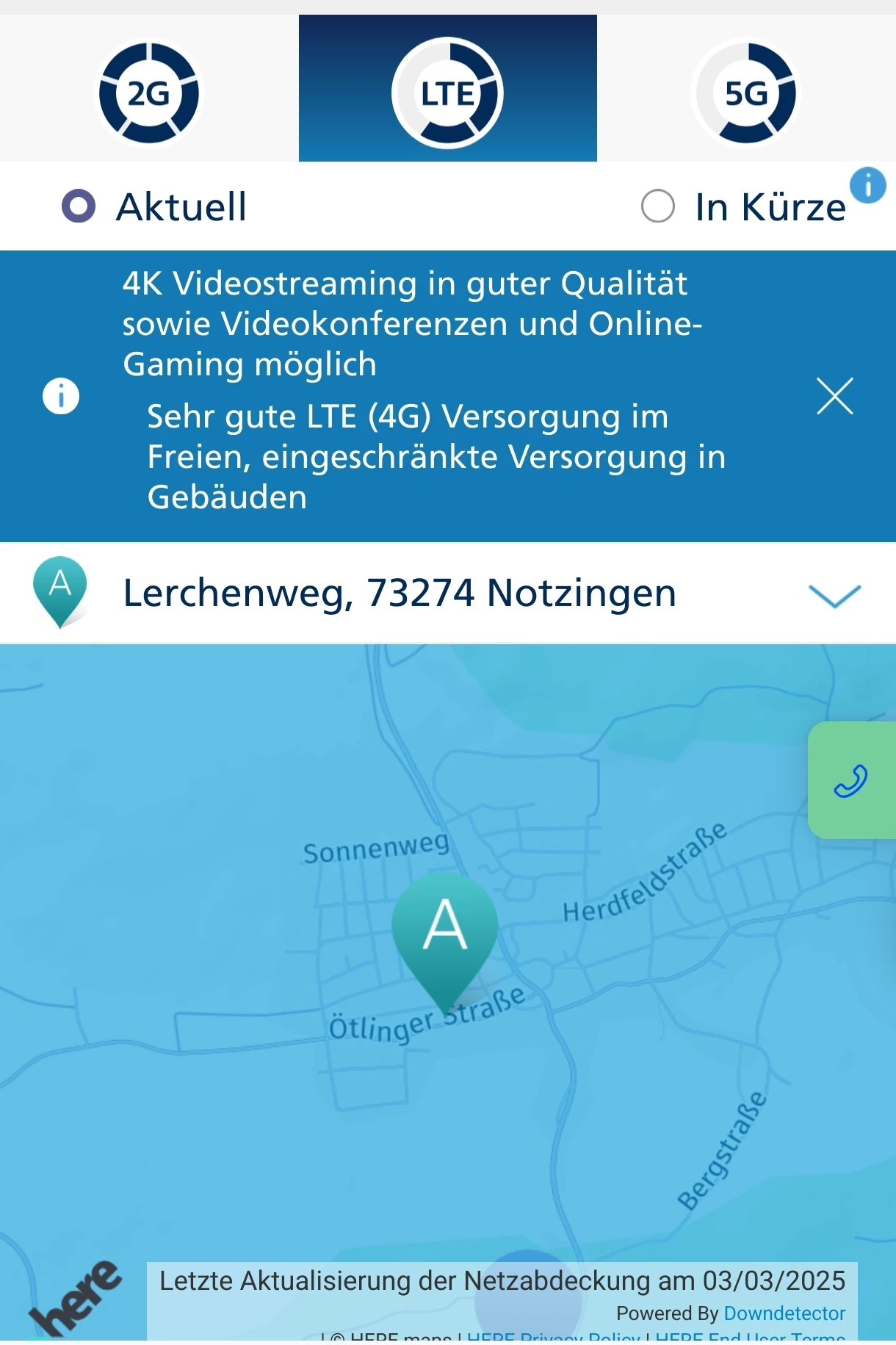Open the HERE Privacy Policy link
896x1345 pixels.
[x=553, y=1338]
